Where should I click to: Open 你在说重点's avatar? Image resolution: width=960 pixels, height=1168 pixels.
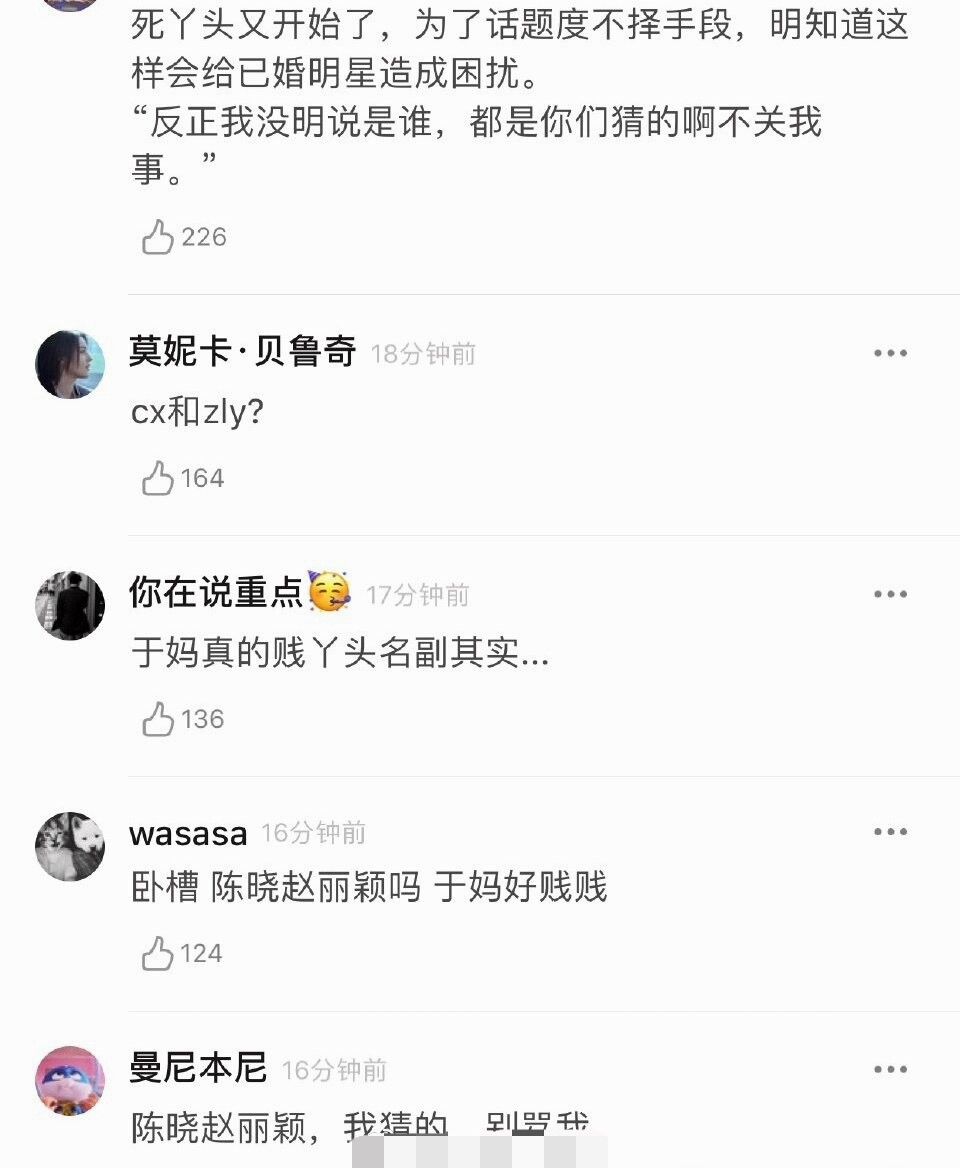click(70, 605)
